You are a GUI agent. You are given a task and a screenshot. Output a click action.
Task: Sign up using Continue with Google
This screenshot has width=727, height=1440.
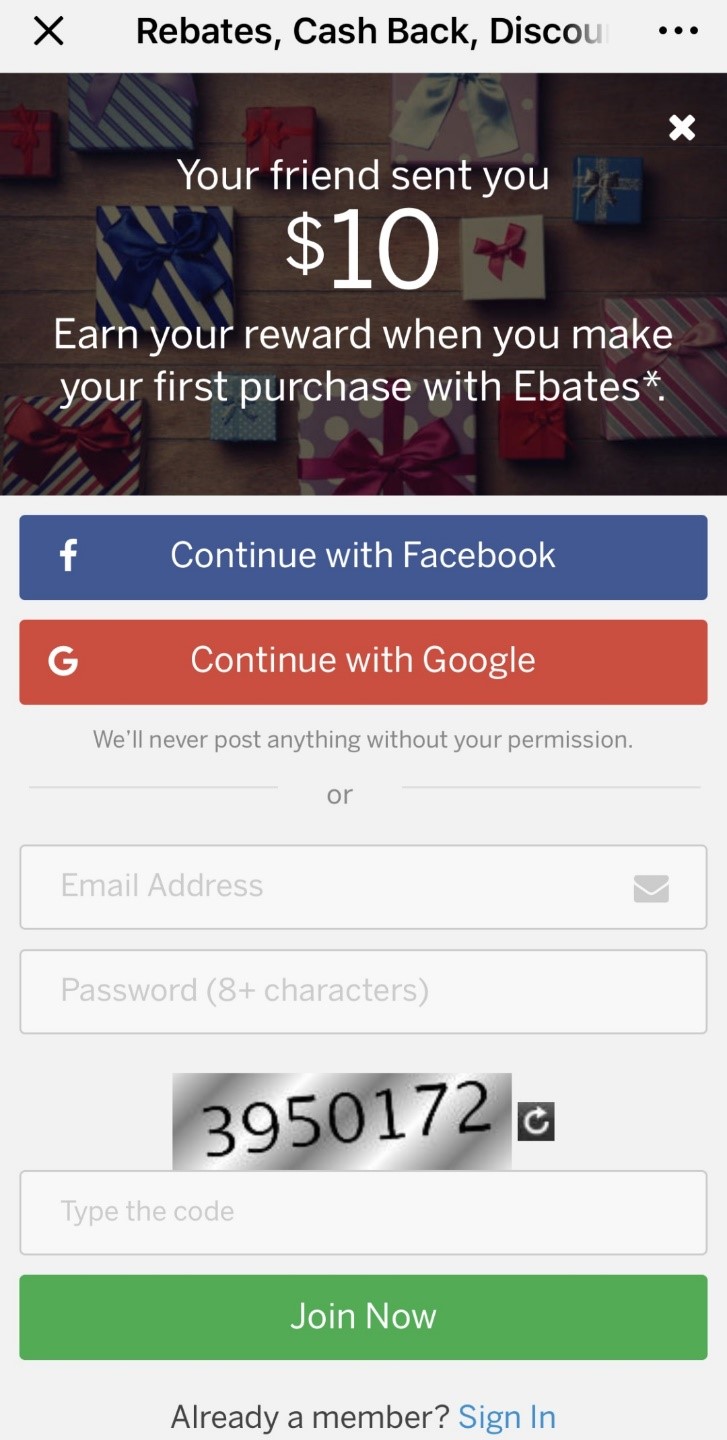363,661
